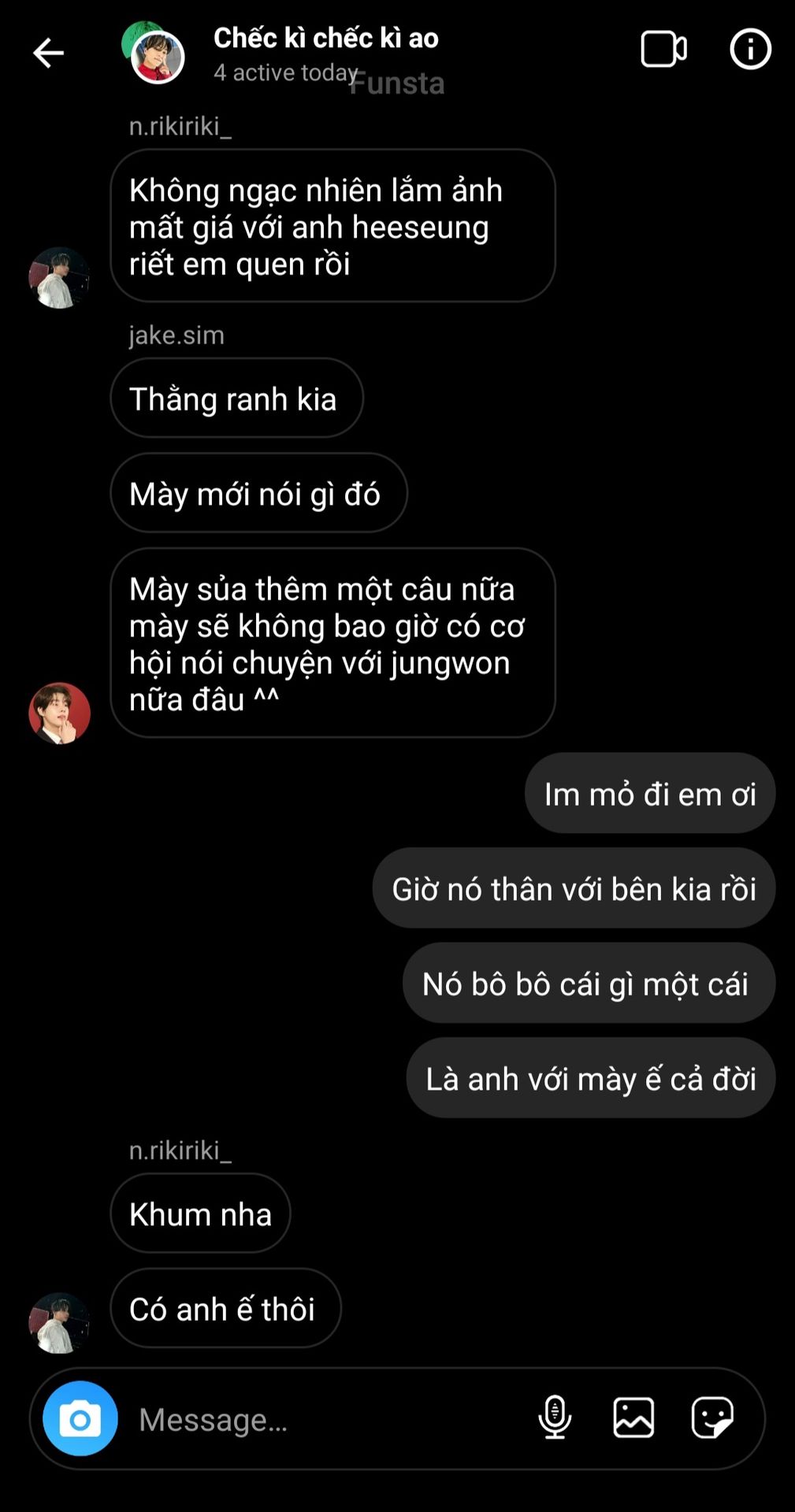This screenshot has height=1512, width=795.
Task: Choose a photo from the gallery
Action: coord(633,1417)
